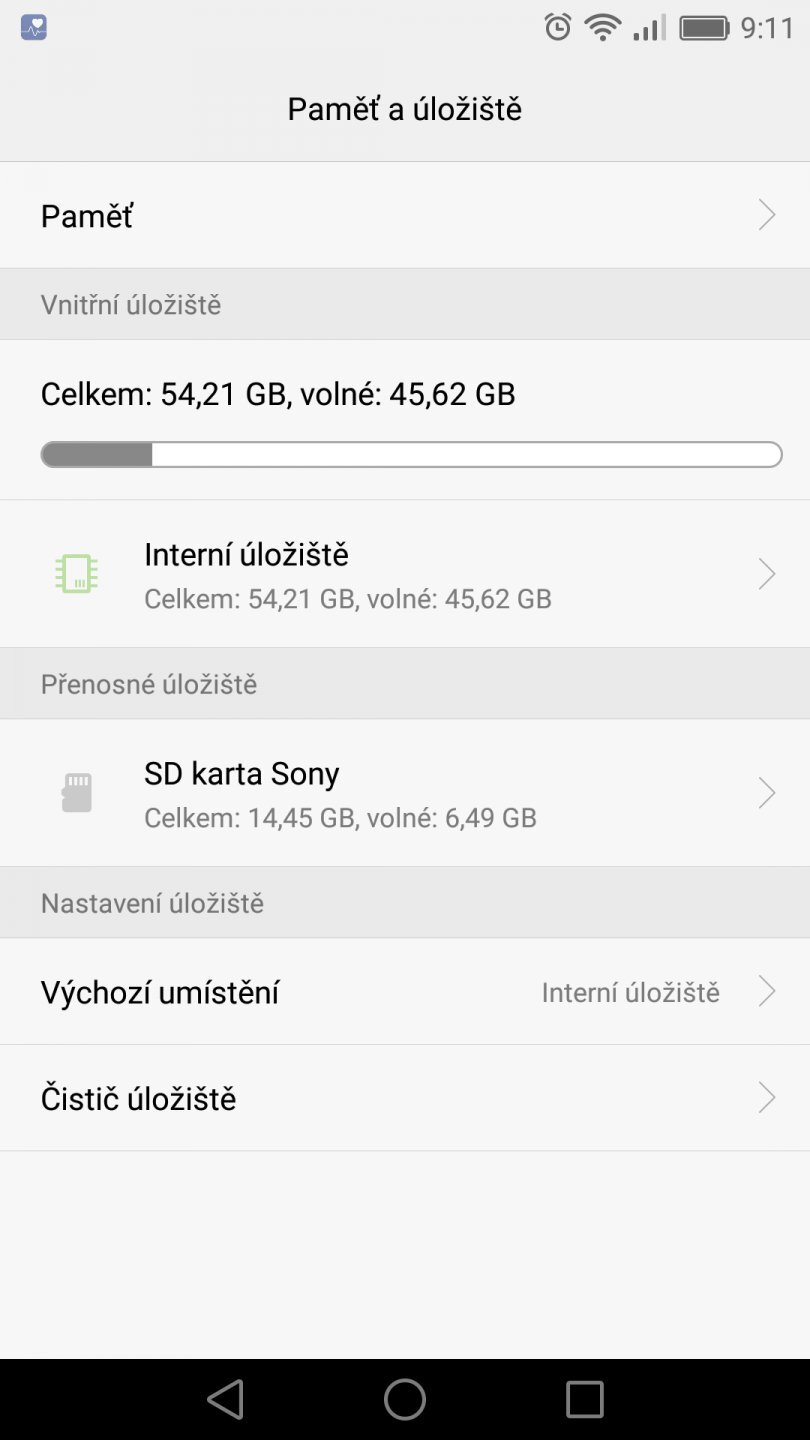The height and width of the screenshot is (1440, 810).
Task: Open the Interní úložiště chip icon
Action: 75,573
